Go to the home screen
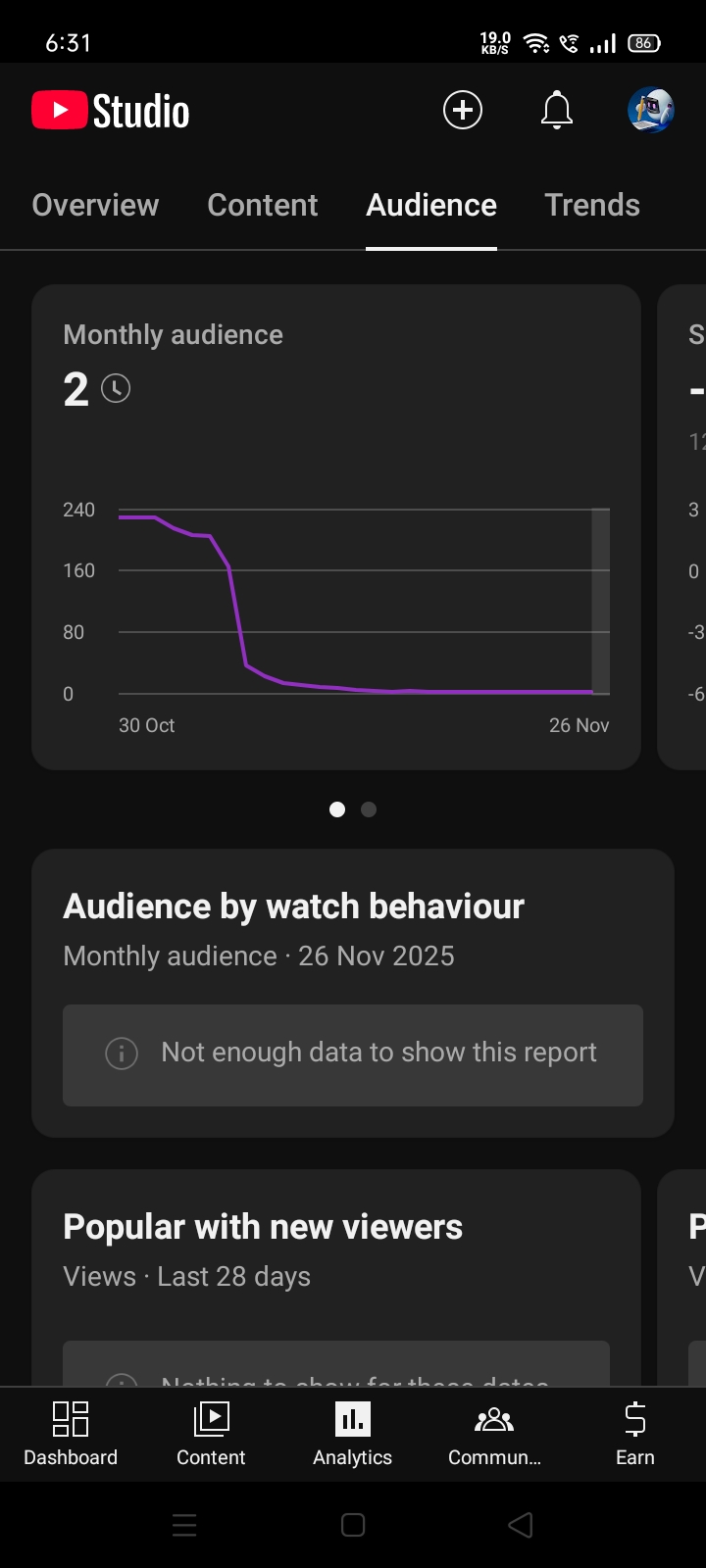Image resolution: width=706 pixels, height=1568 pixels. point(353,1525)
